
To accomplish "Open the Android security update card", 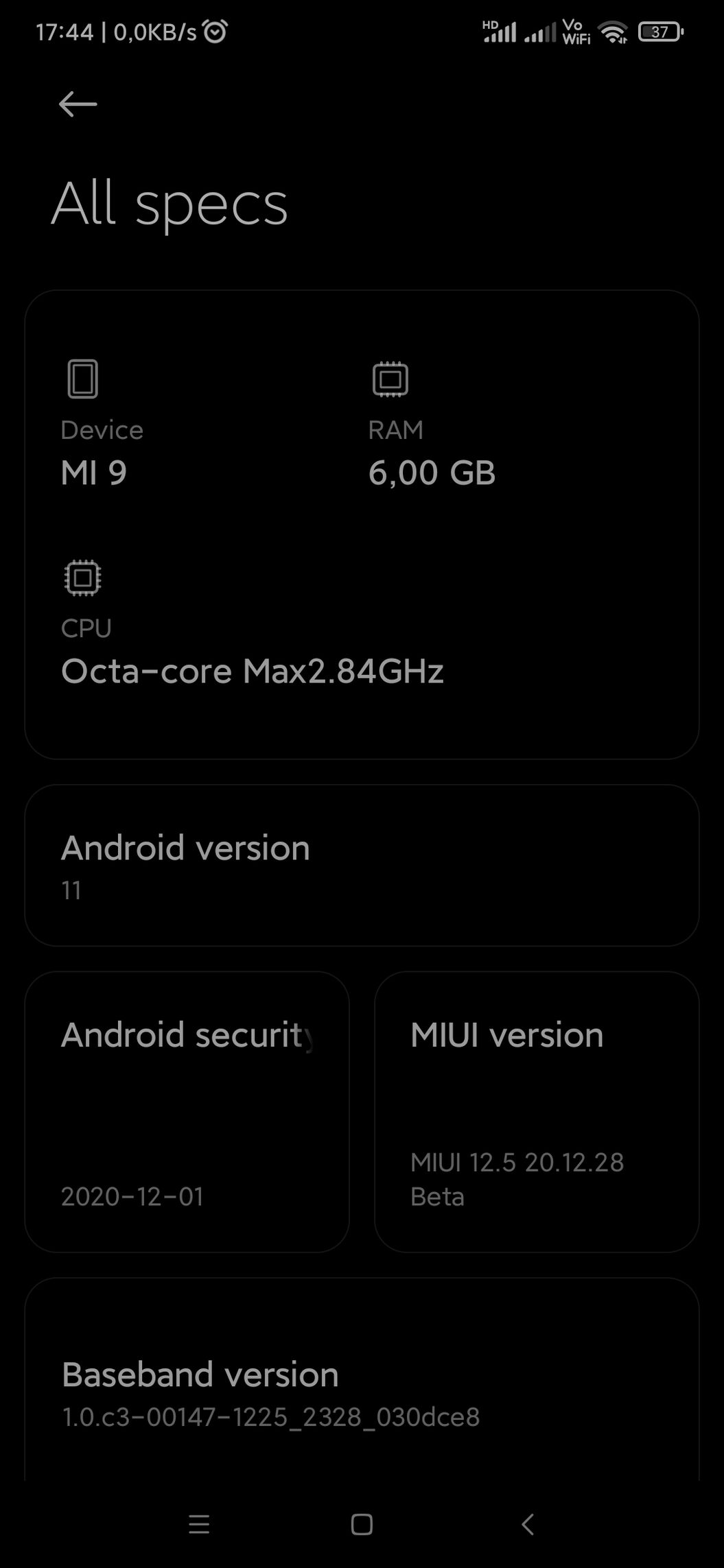I will point(187,1112).
